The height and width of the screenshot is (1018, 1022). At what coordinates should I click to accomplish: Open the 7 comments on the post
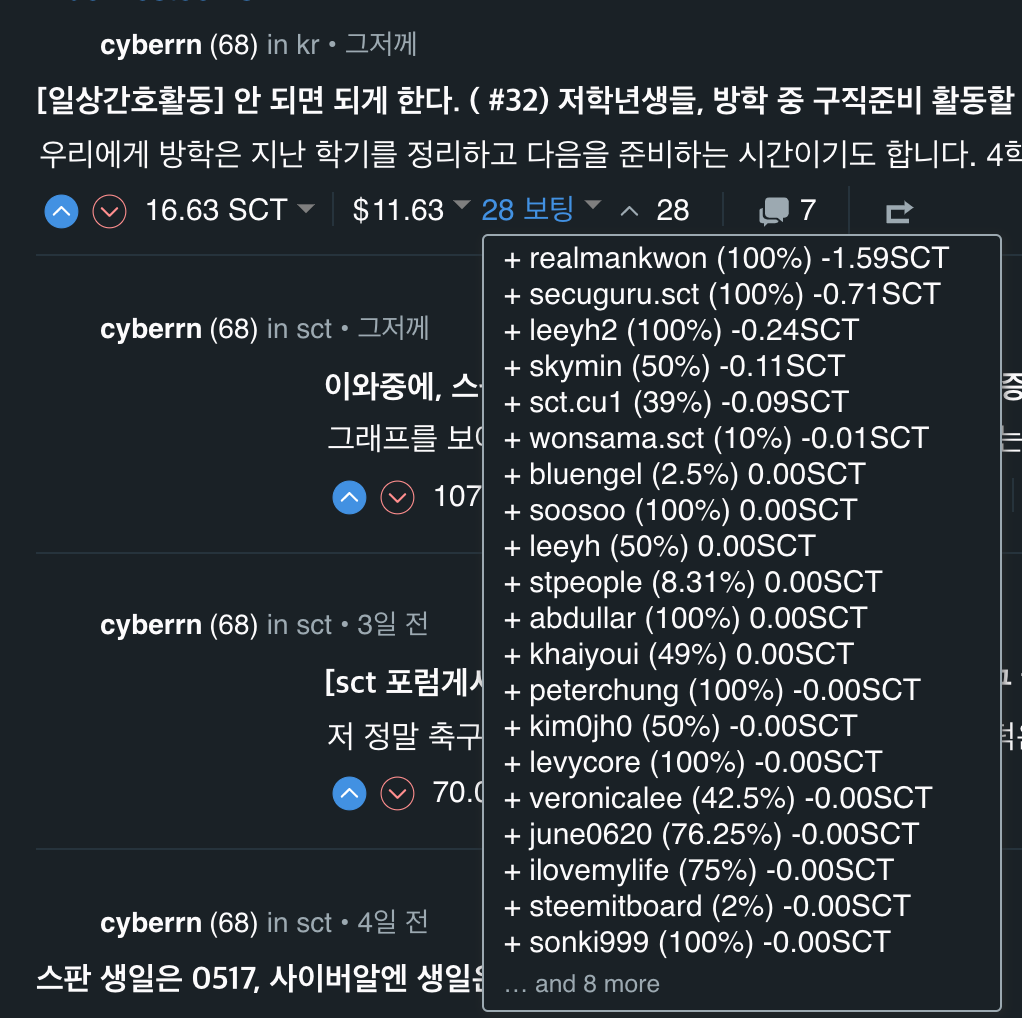click(787, 210)
